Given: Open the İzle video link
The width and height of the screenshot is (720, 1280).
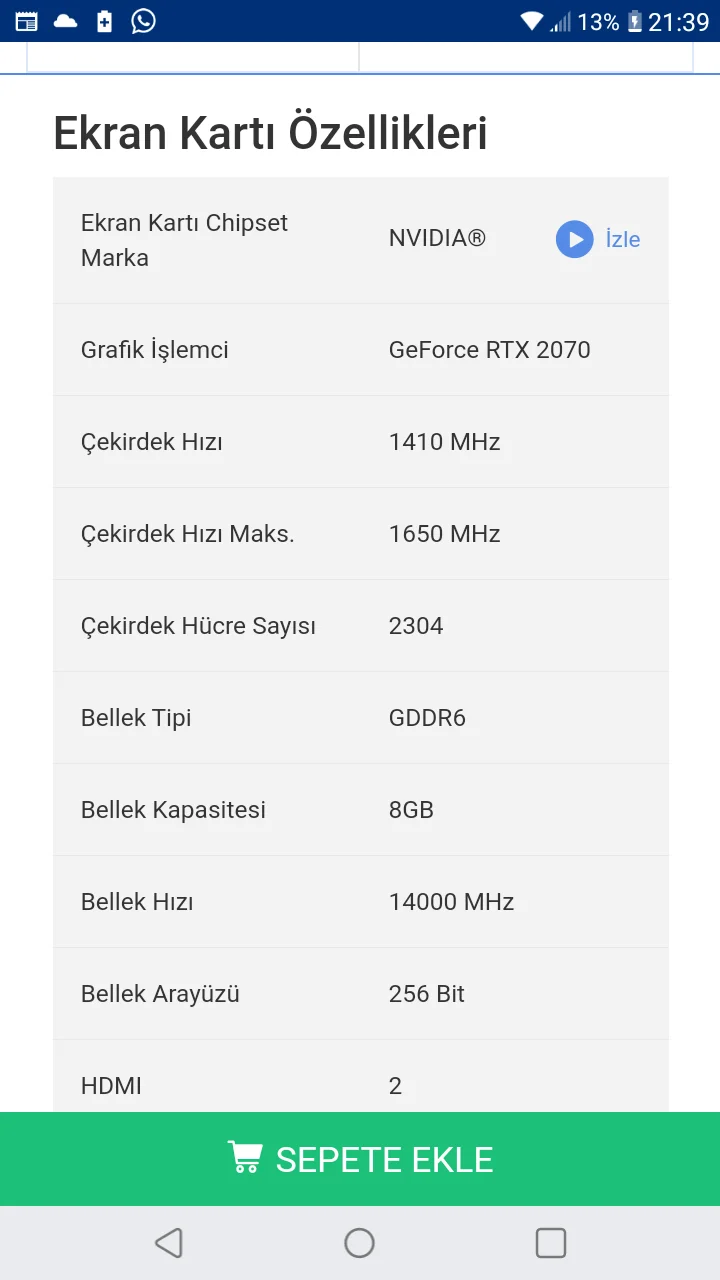Looking at the screenshot, I should coord(623,239).
